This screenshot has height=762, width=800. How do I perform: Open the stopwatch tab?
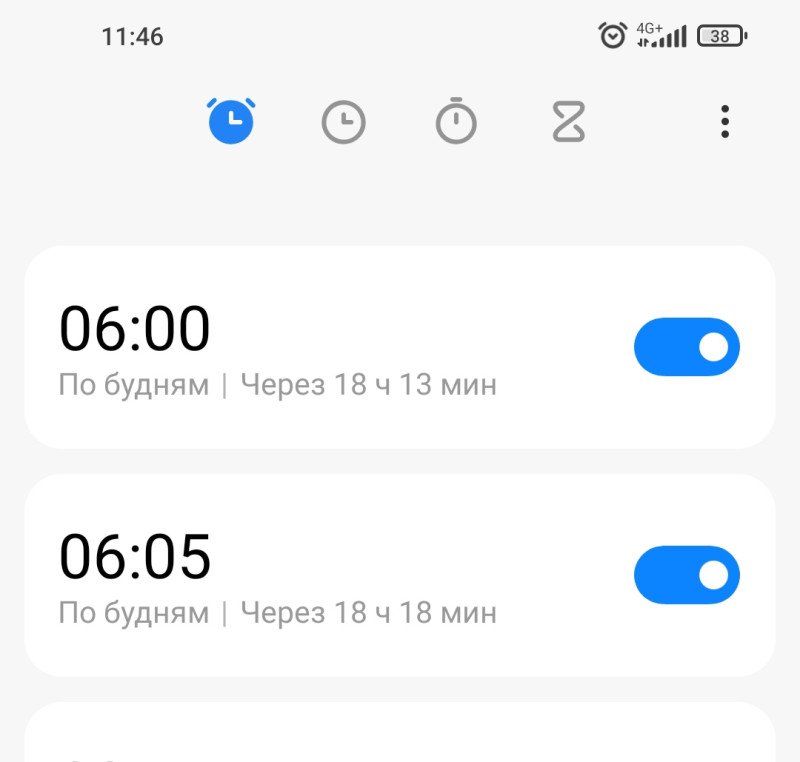click(x=456, y=122)
